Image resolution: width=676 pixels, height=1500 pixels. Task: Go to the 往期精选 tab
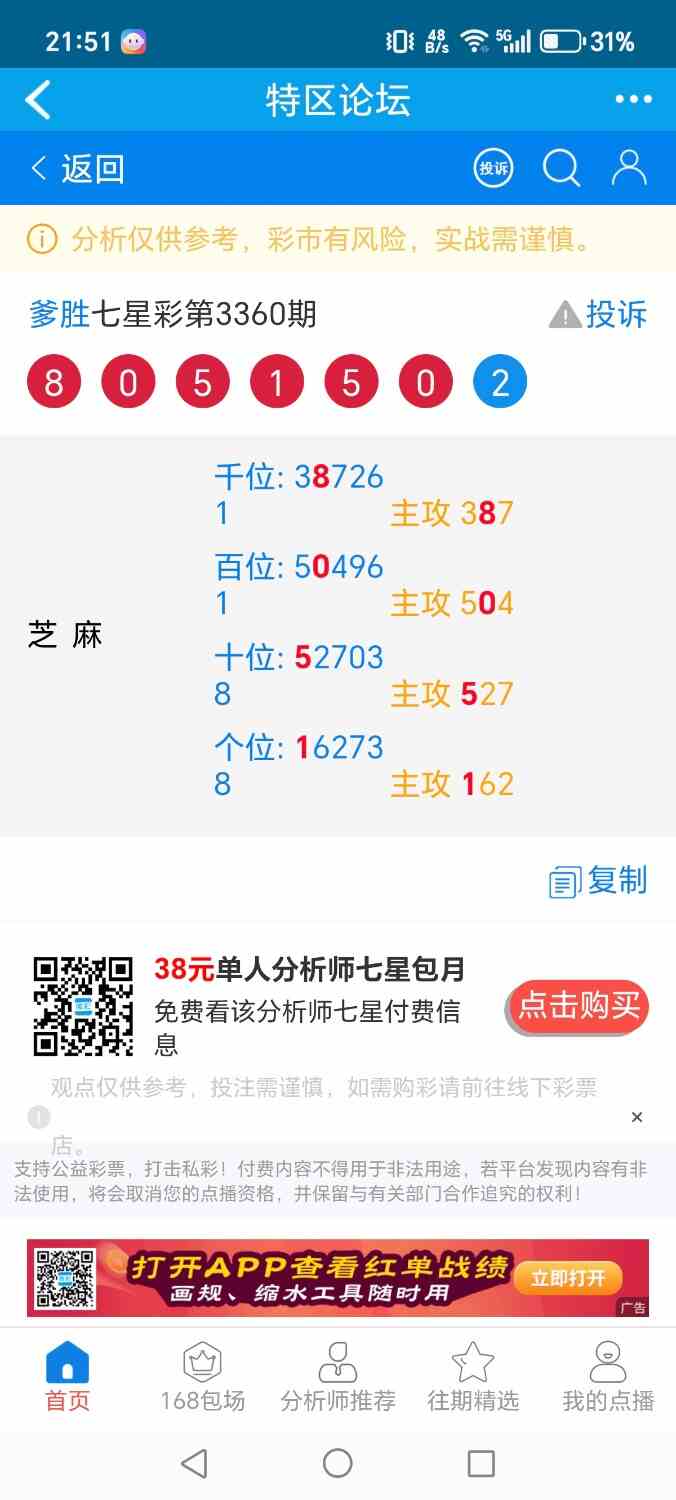473,1378
